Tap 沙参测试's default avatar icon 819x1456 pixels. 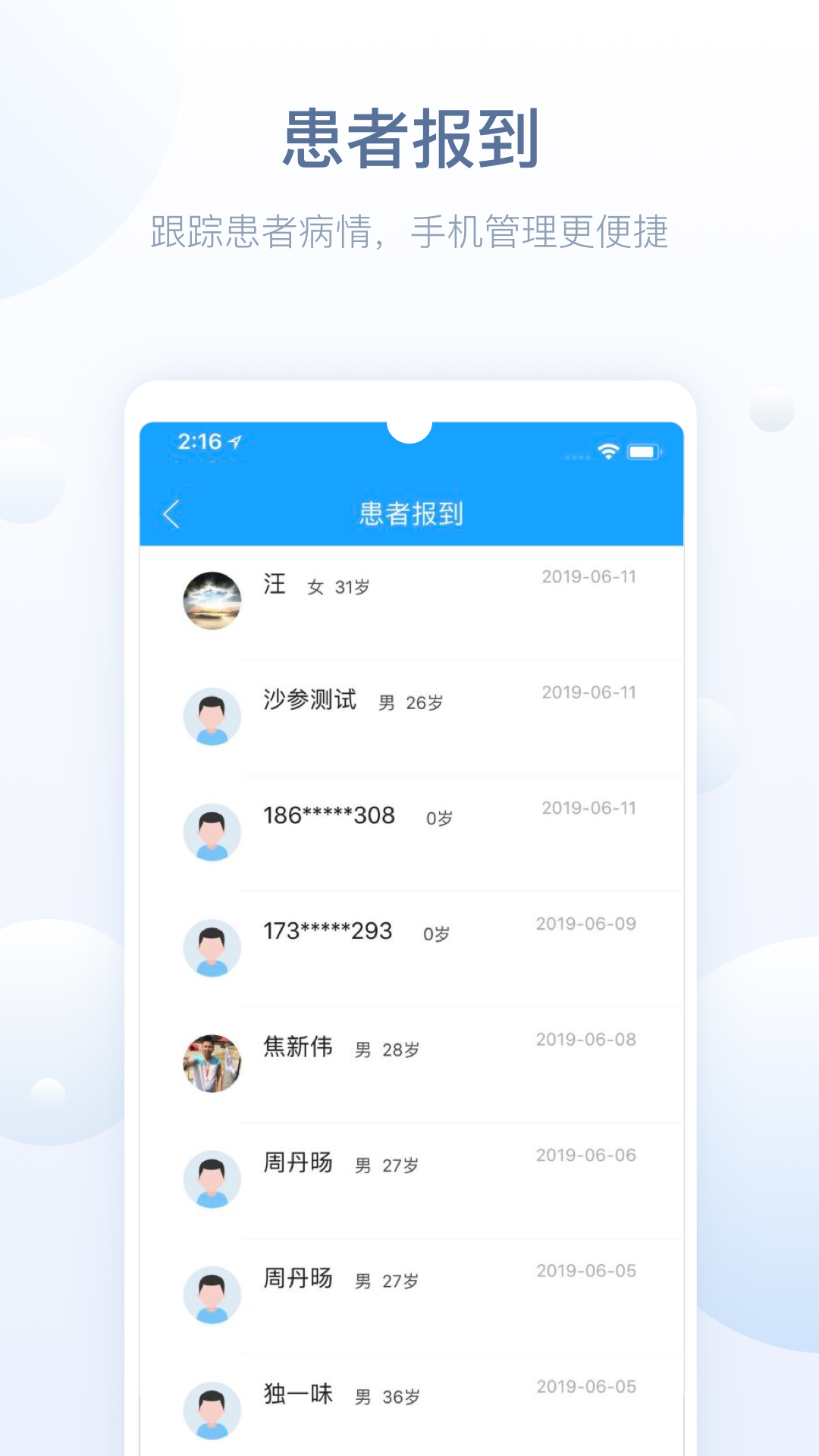(x=212, y=716)
